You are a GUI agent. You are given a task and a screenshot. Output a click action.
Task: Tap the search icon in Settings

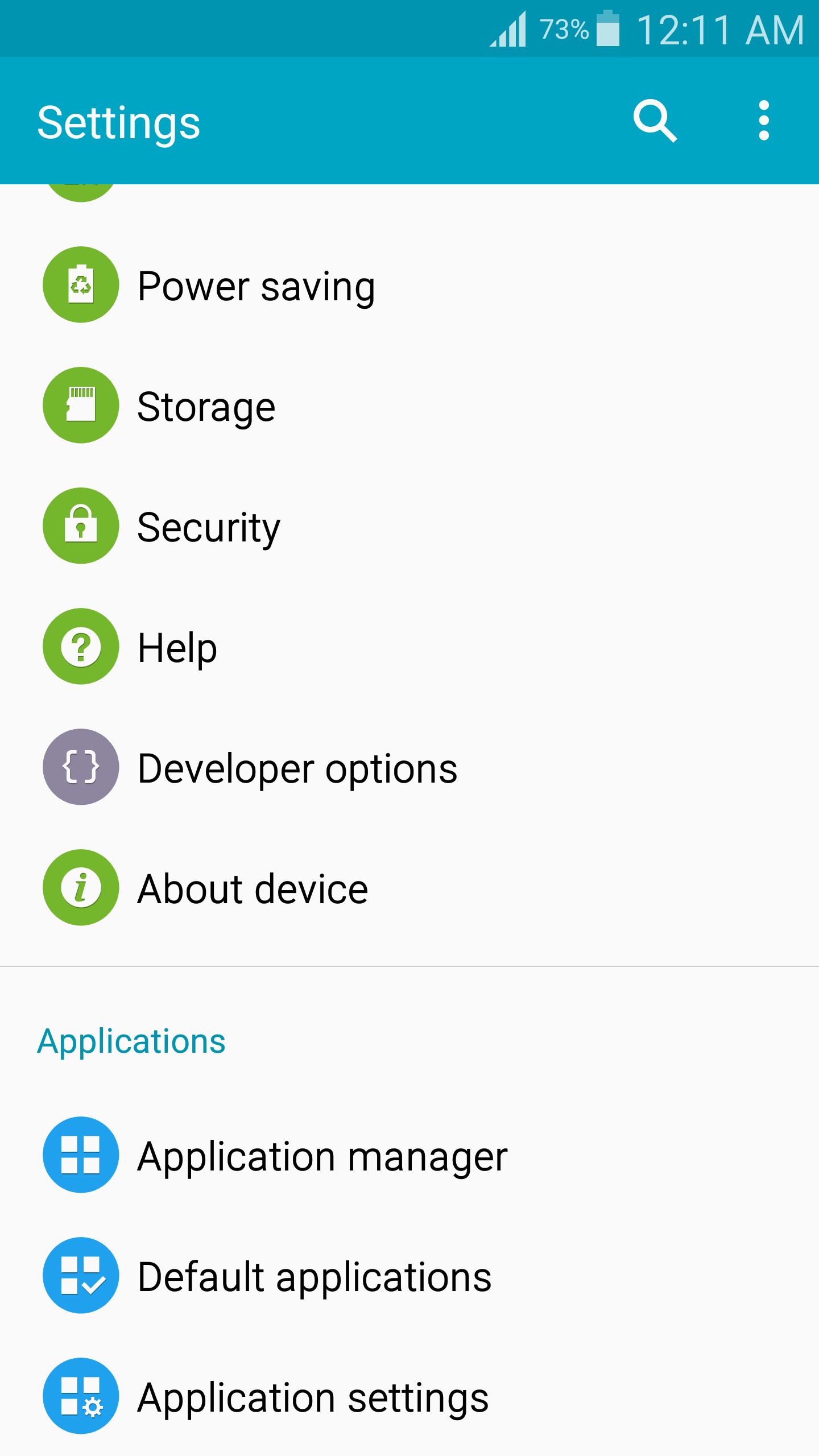point(655,121)
